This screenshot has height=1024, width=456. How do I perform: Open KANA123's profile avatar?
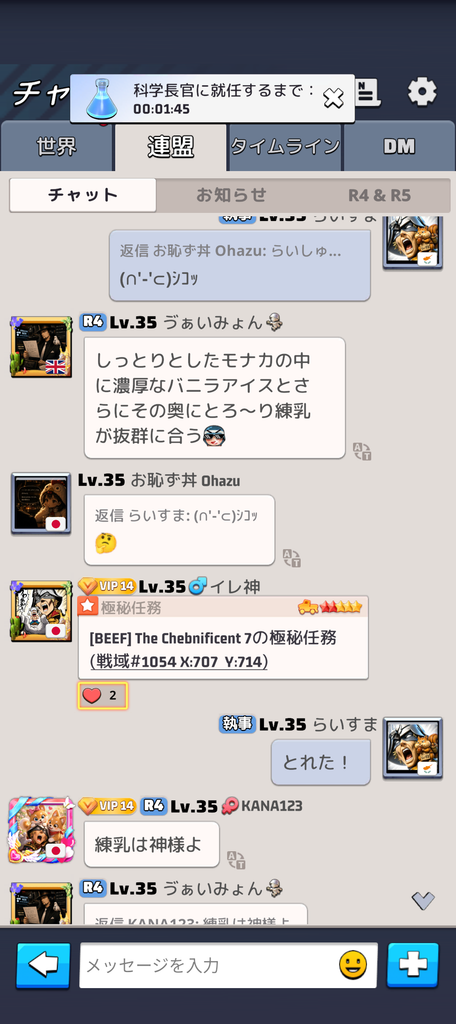pyautogui.click(x=41, y=829)
